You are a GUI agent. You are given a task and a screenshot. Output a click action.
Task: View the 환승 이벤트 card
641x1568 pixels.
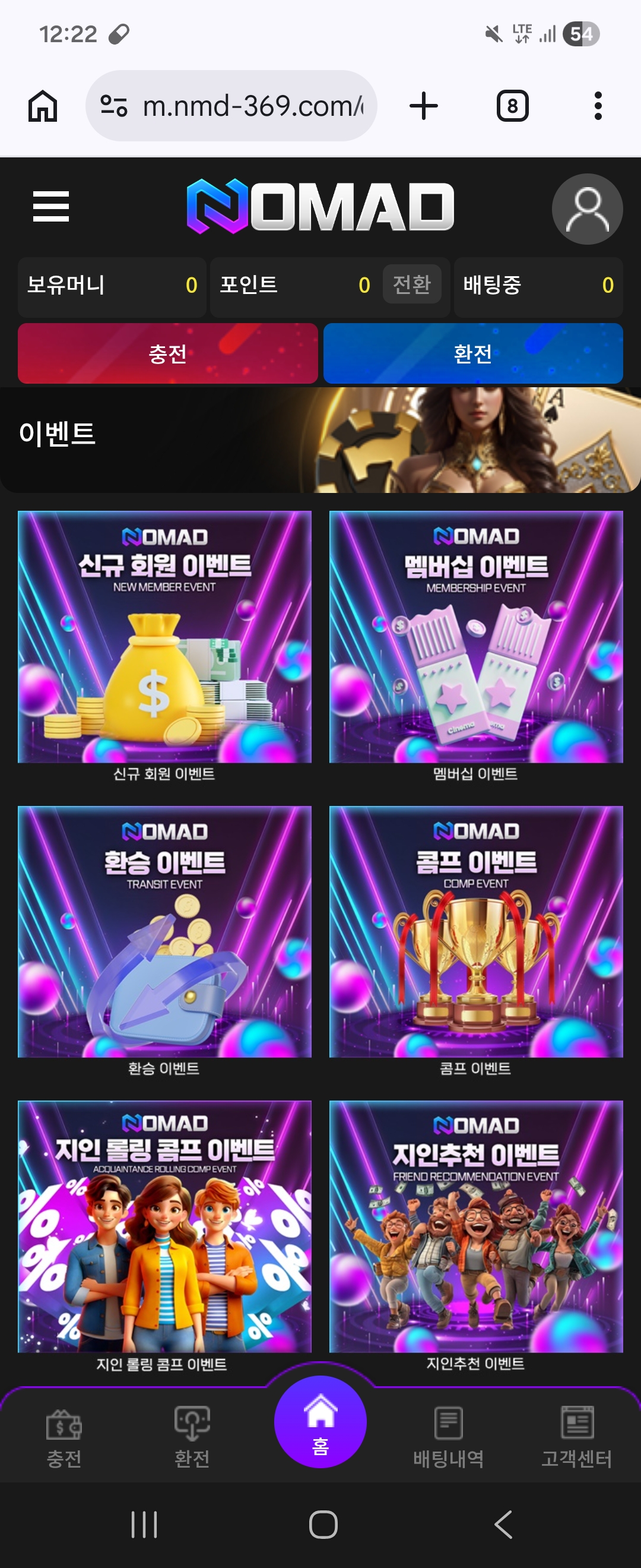click(165, 931)
